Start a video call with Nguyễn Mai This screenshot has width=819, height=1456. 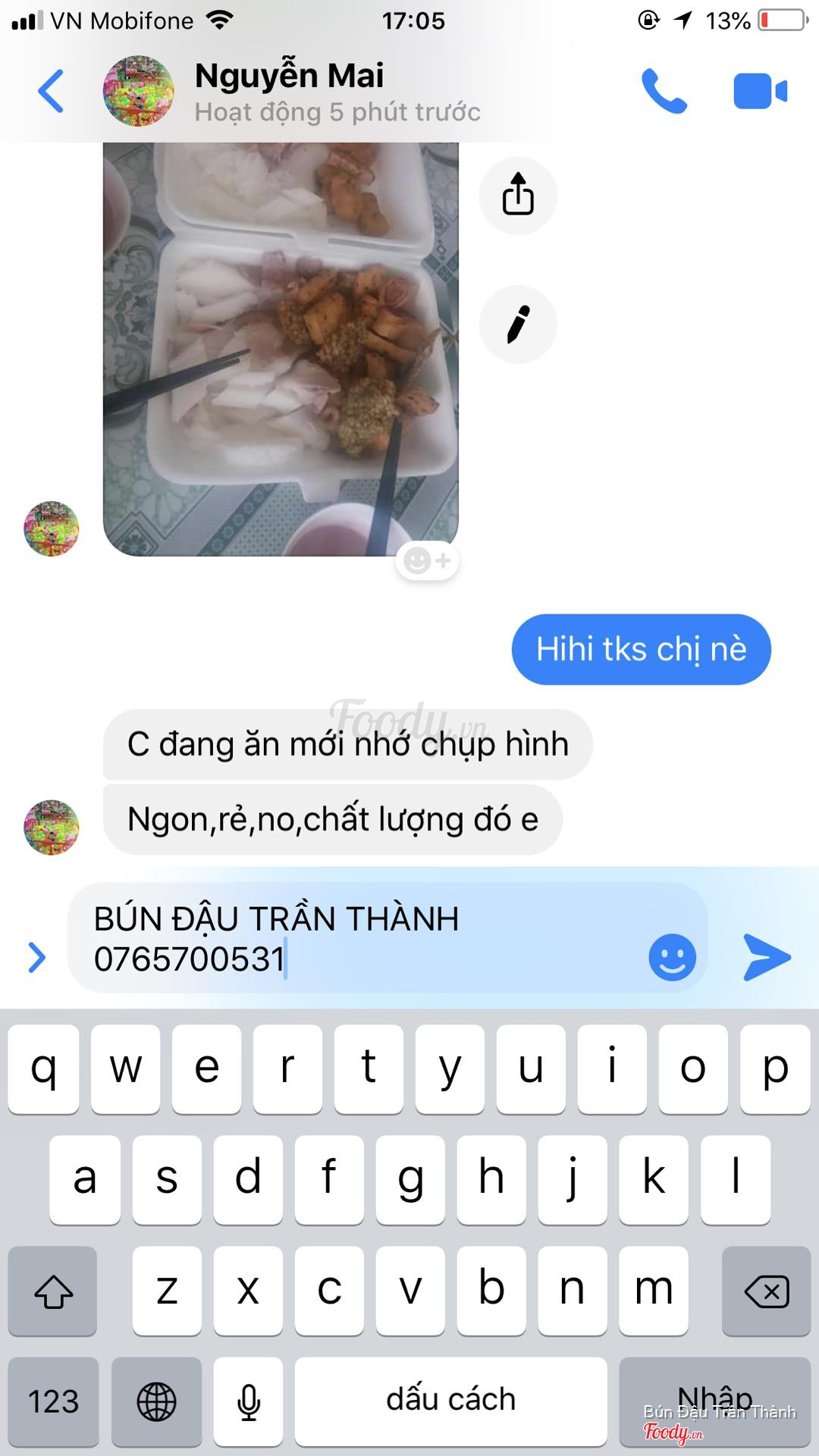(x=760, y=91)
